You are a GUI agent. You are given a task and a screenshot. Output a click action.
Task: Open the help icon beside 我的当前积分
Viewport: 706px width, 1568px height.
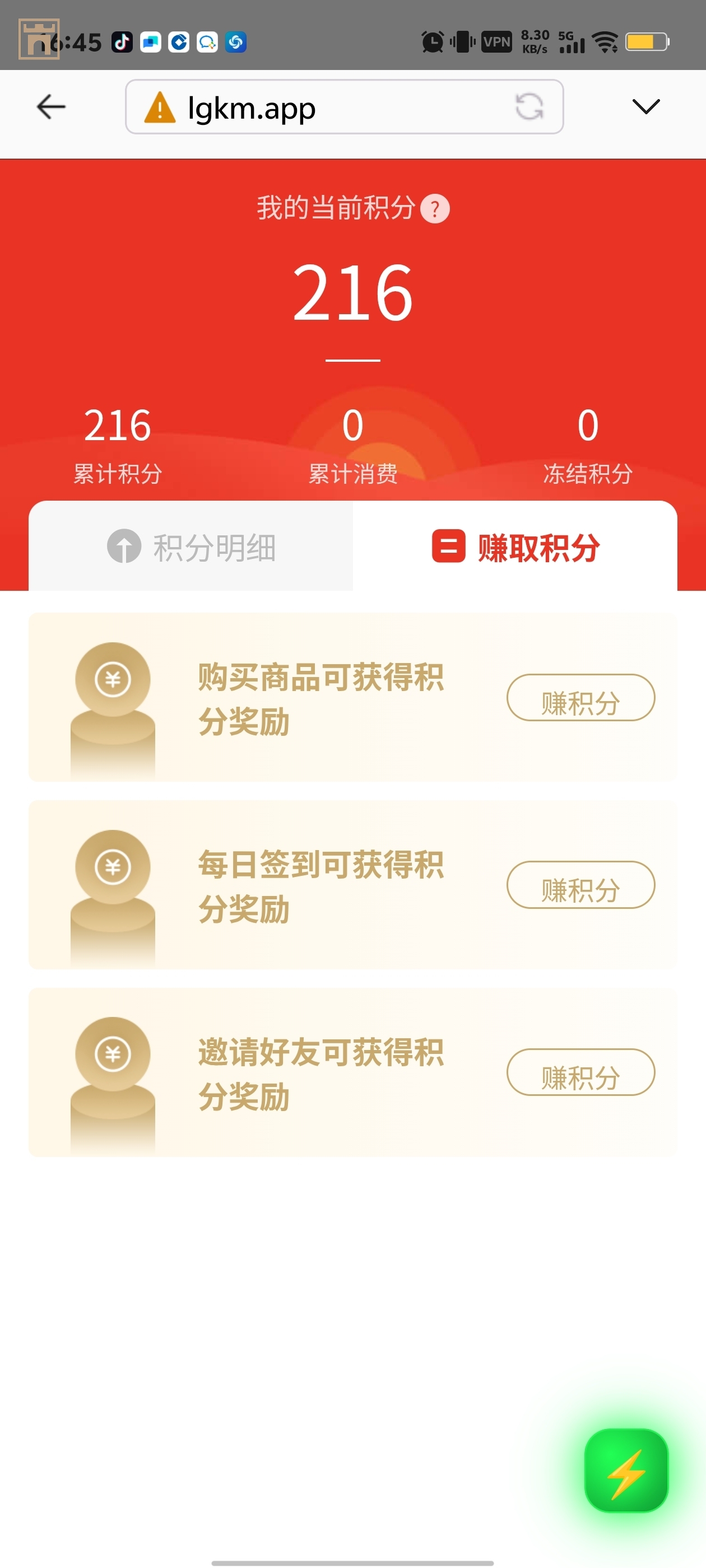(x=435, y=209)
